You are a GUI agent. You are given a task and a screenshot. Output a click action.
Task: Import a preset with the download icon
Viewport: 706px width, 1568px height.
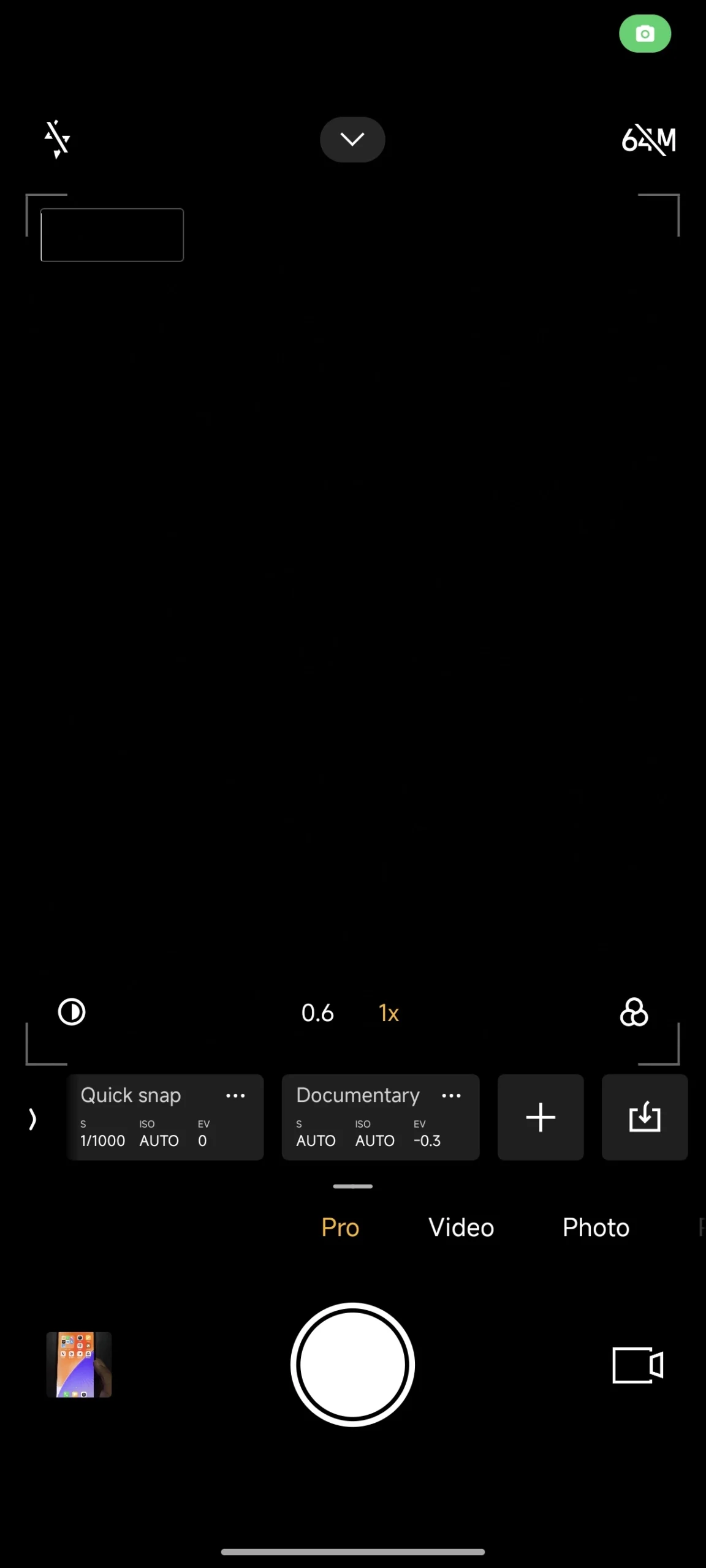tap(645, 1117)
